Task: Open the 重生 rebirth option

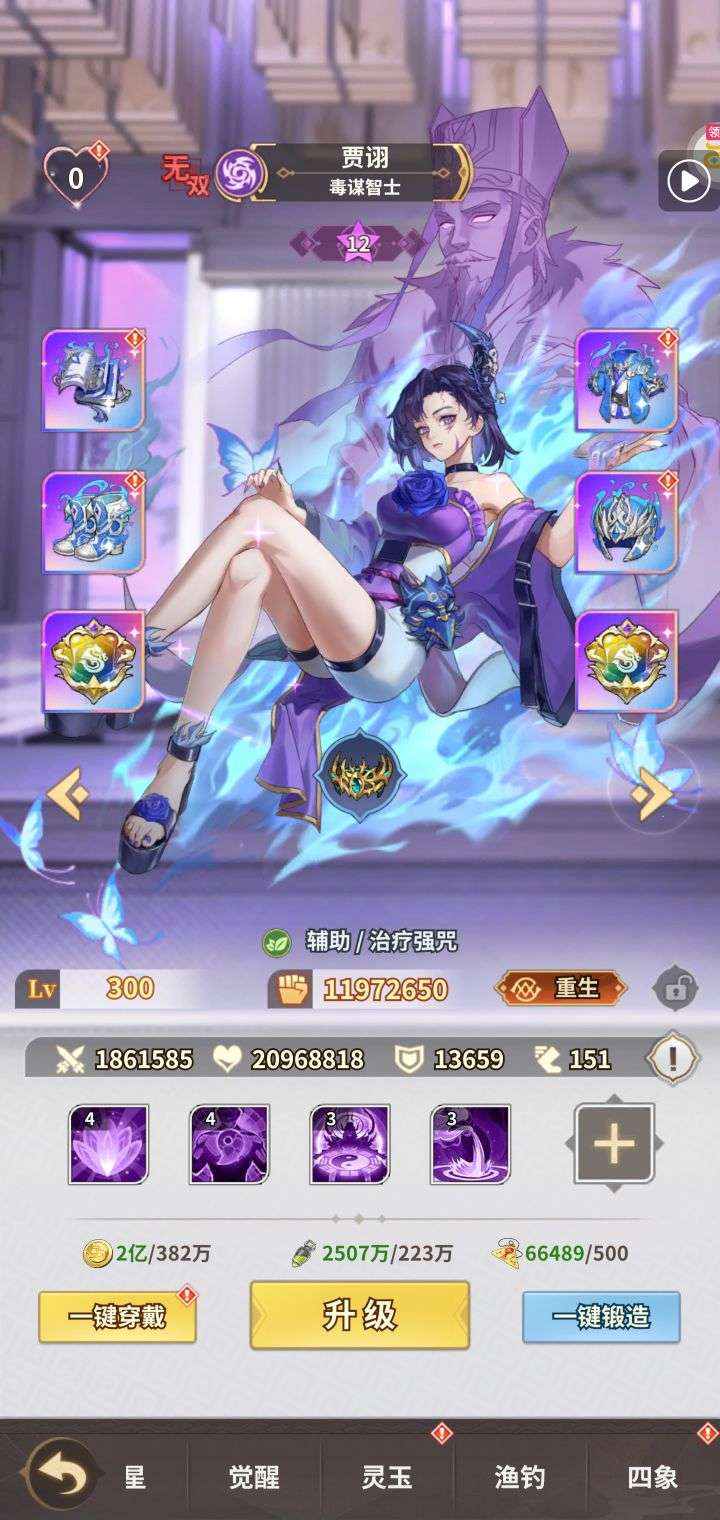Action: [561, 988]
